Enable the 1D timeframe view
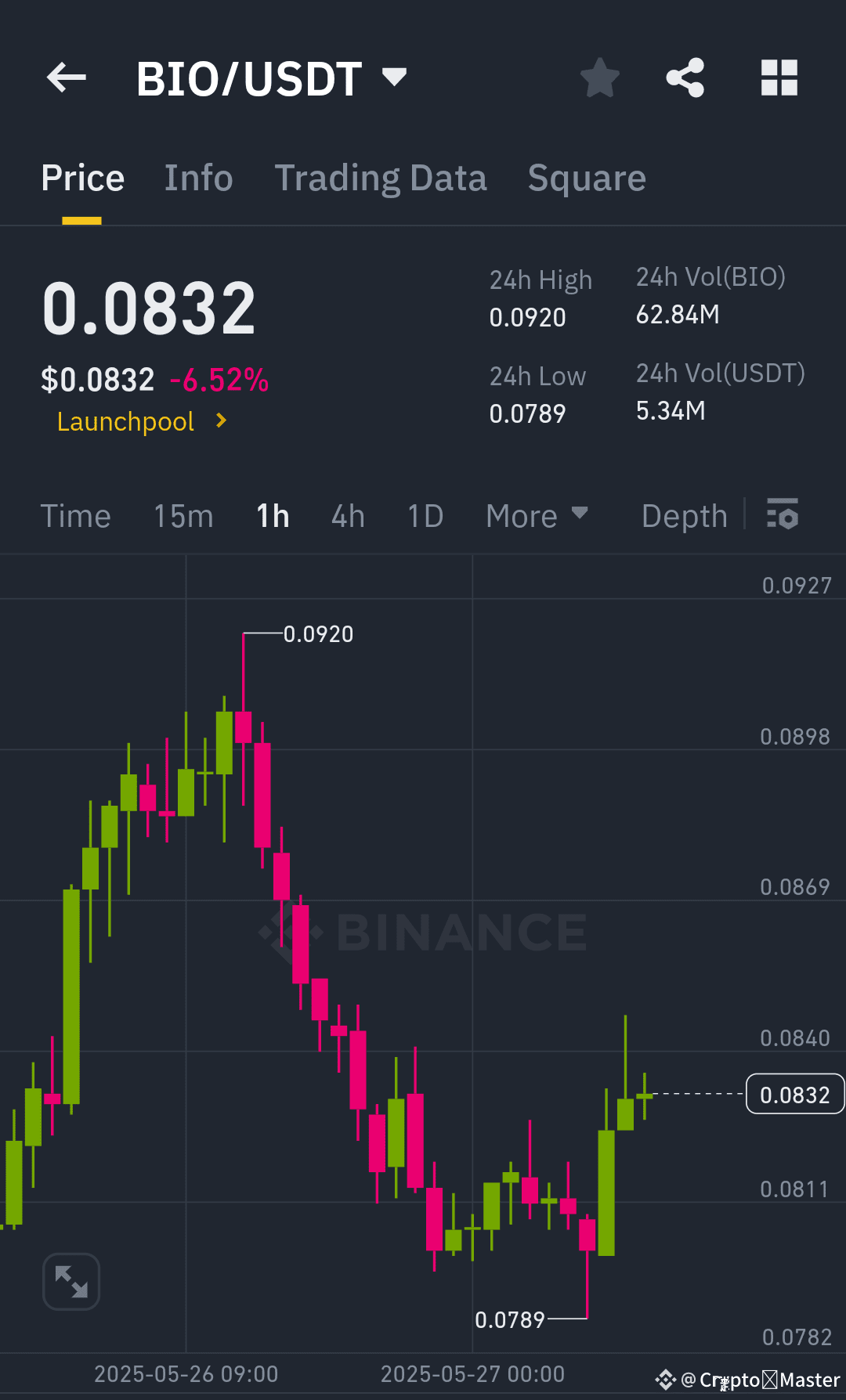Image resolution: width=846 pixels, height=1400 pixels. [425, 515]
